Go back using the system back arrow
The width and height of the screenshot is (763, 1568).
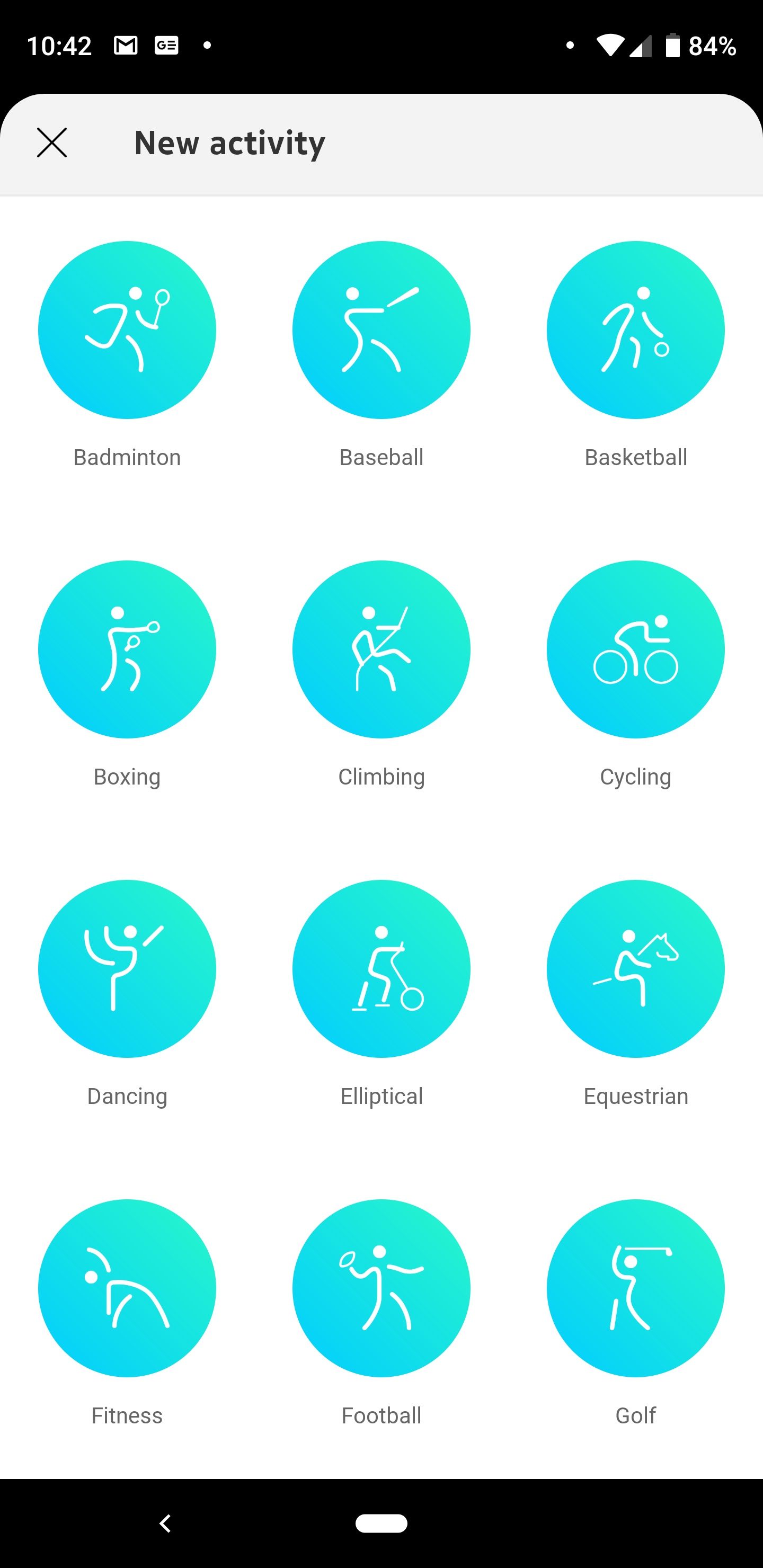tap(165, 1523)
